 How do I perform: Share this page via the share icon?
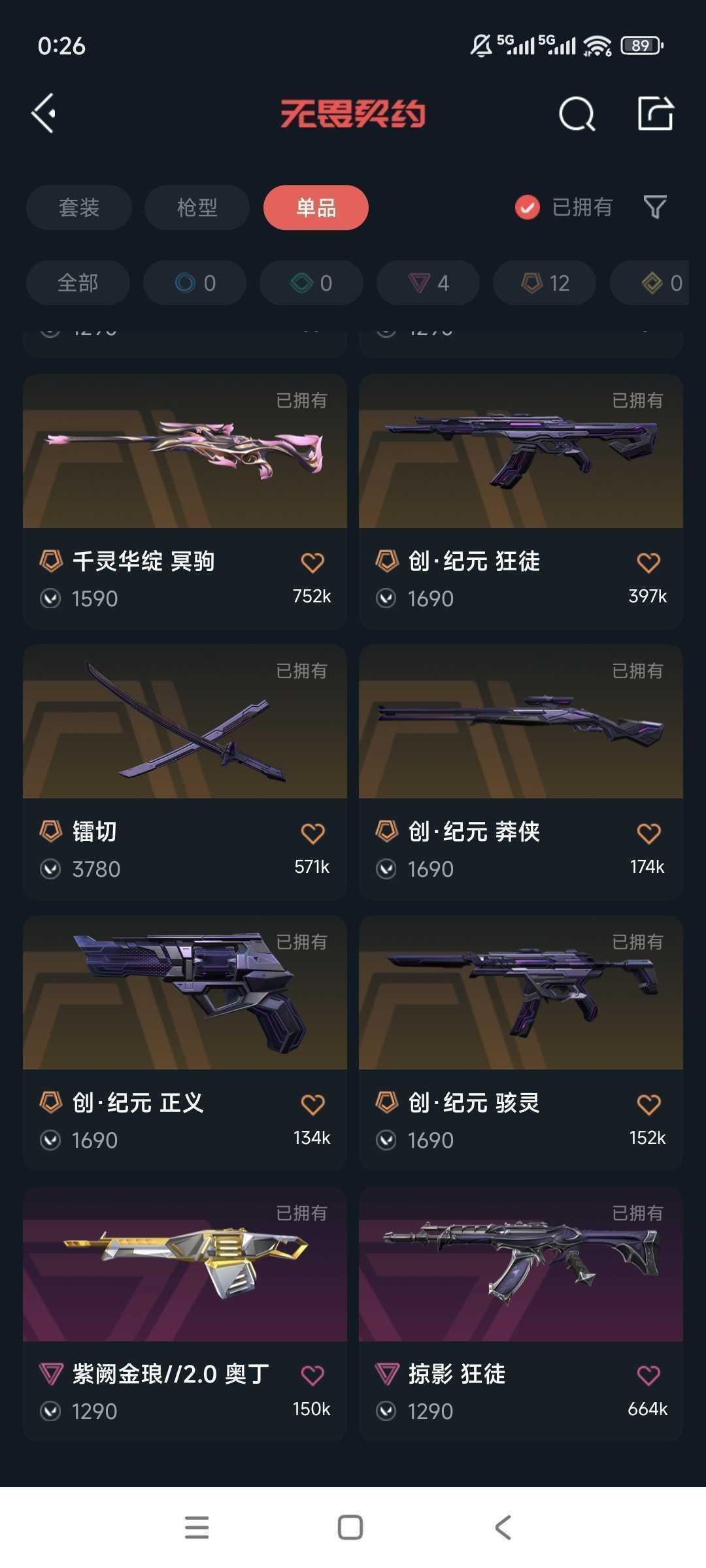(x=655, y=114)
